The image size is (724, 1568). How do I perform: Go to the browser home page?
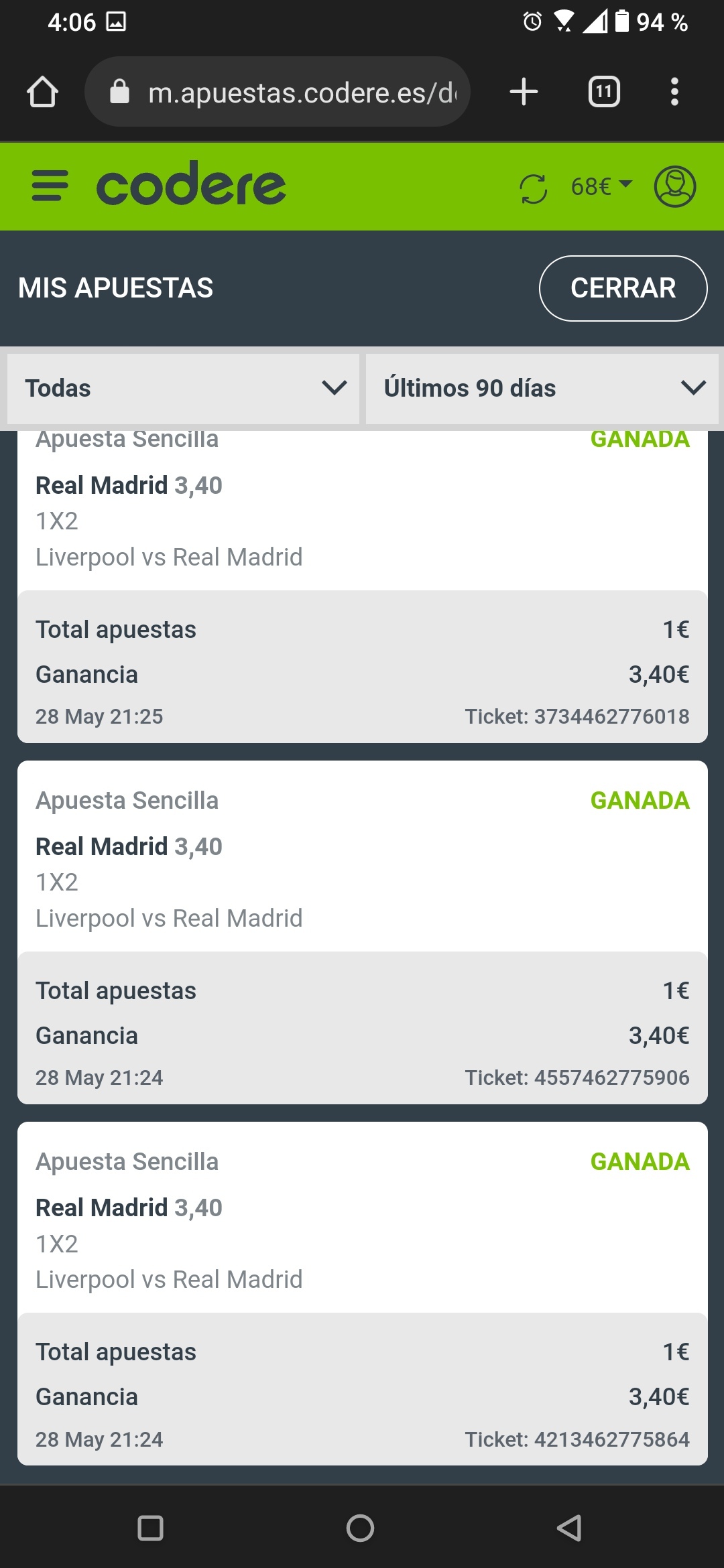coord(42,92)
